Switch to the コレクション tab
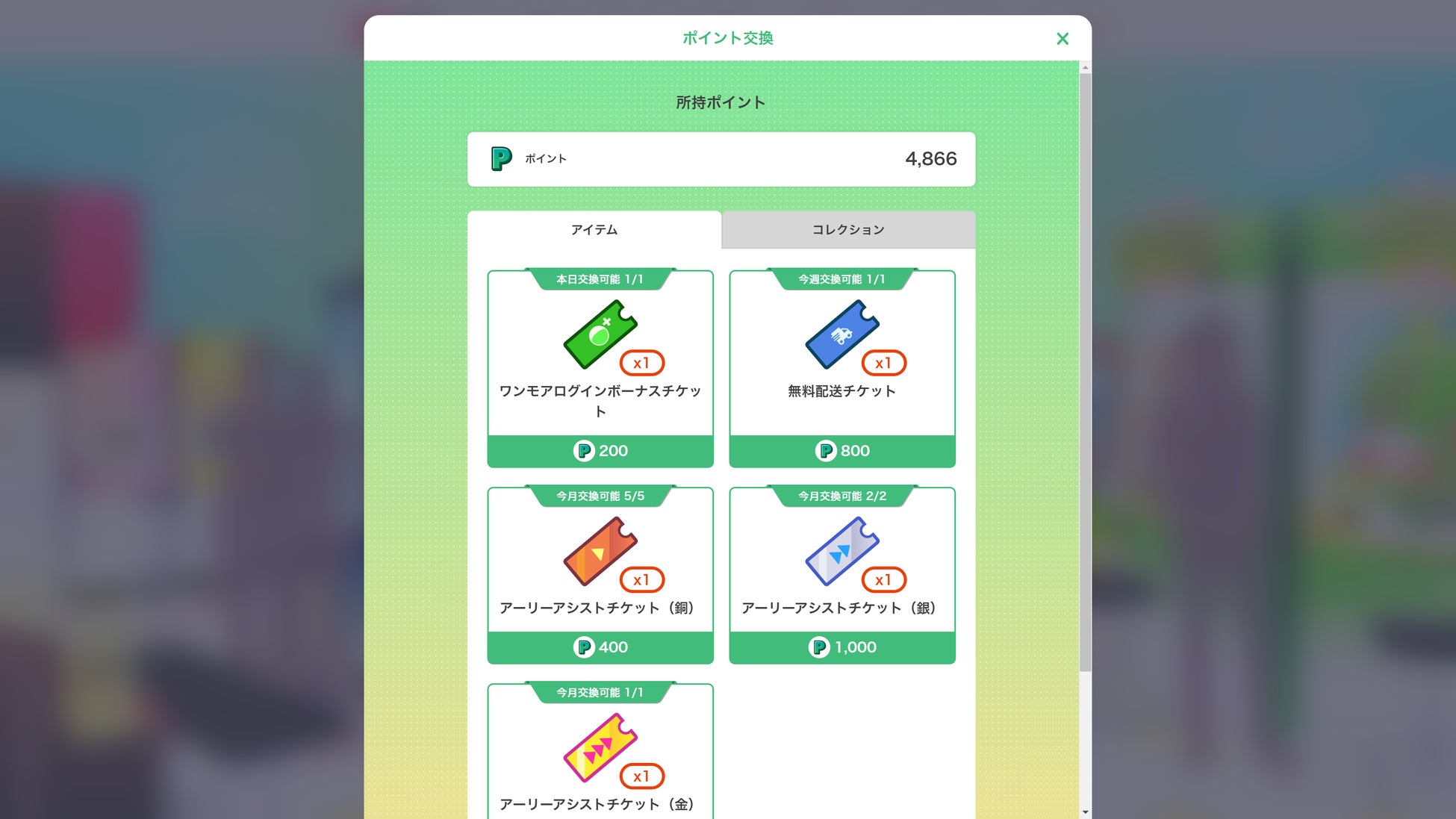1456x819 pixels. tap(848, 230)
